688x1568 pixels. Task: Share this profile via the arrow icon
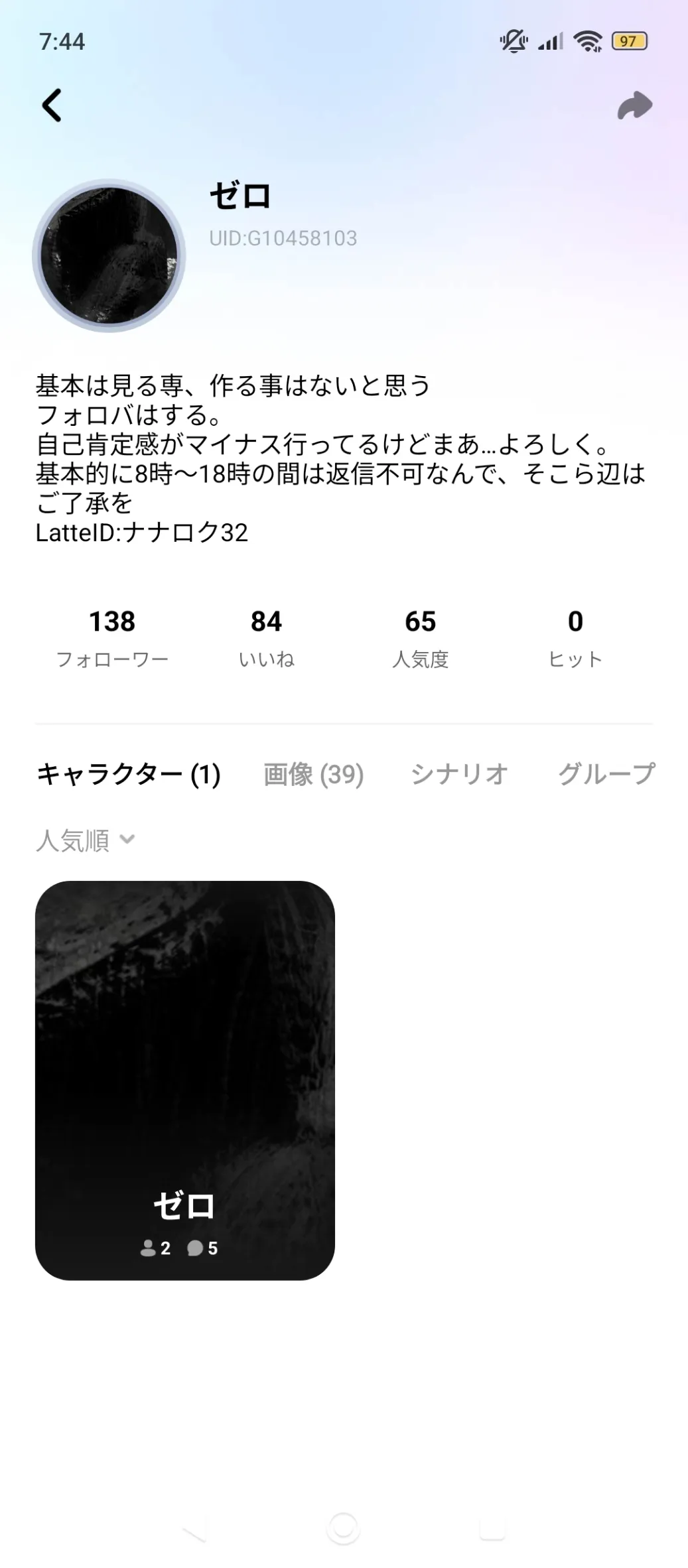coord(634,105)
